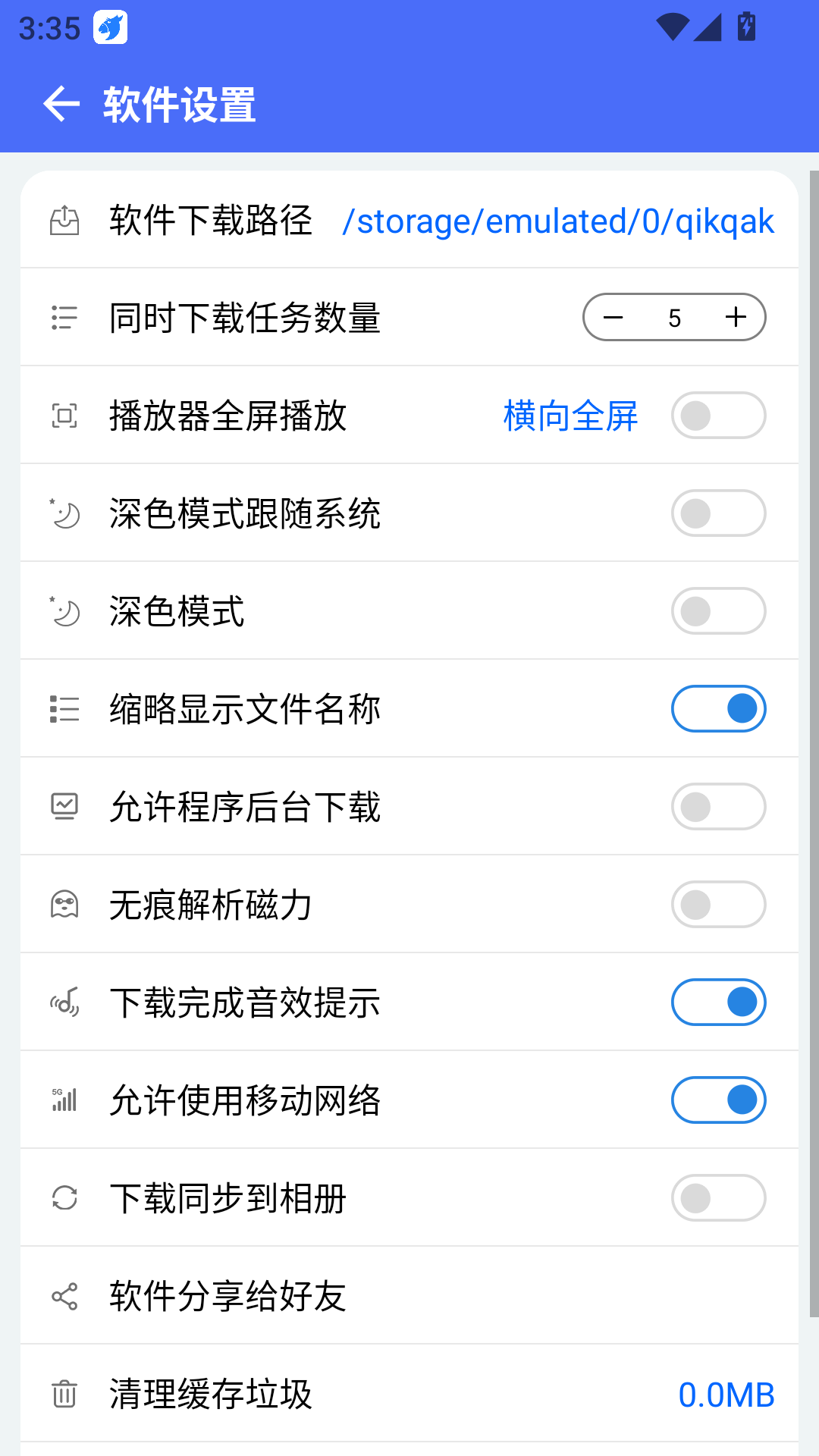Enable 允许程序后台下载 toggle
The height and width of the screenshot is (1456, 819).
coord(718,806)
